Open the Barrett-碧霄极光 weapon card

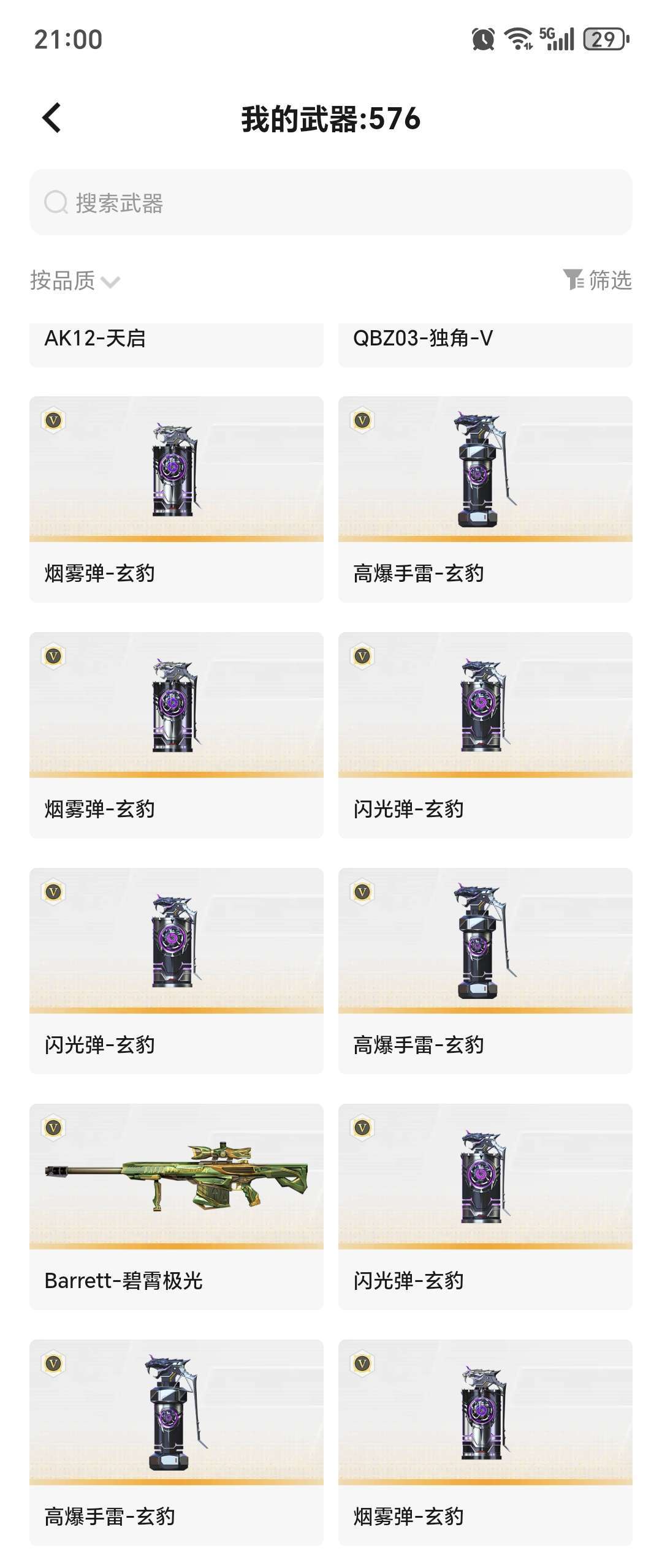pos(176,1206)
